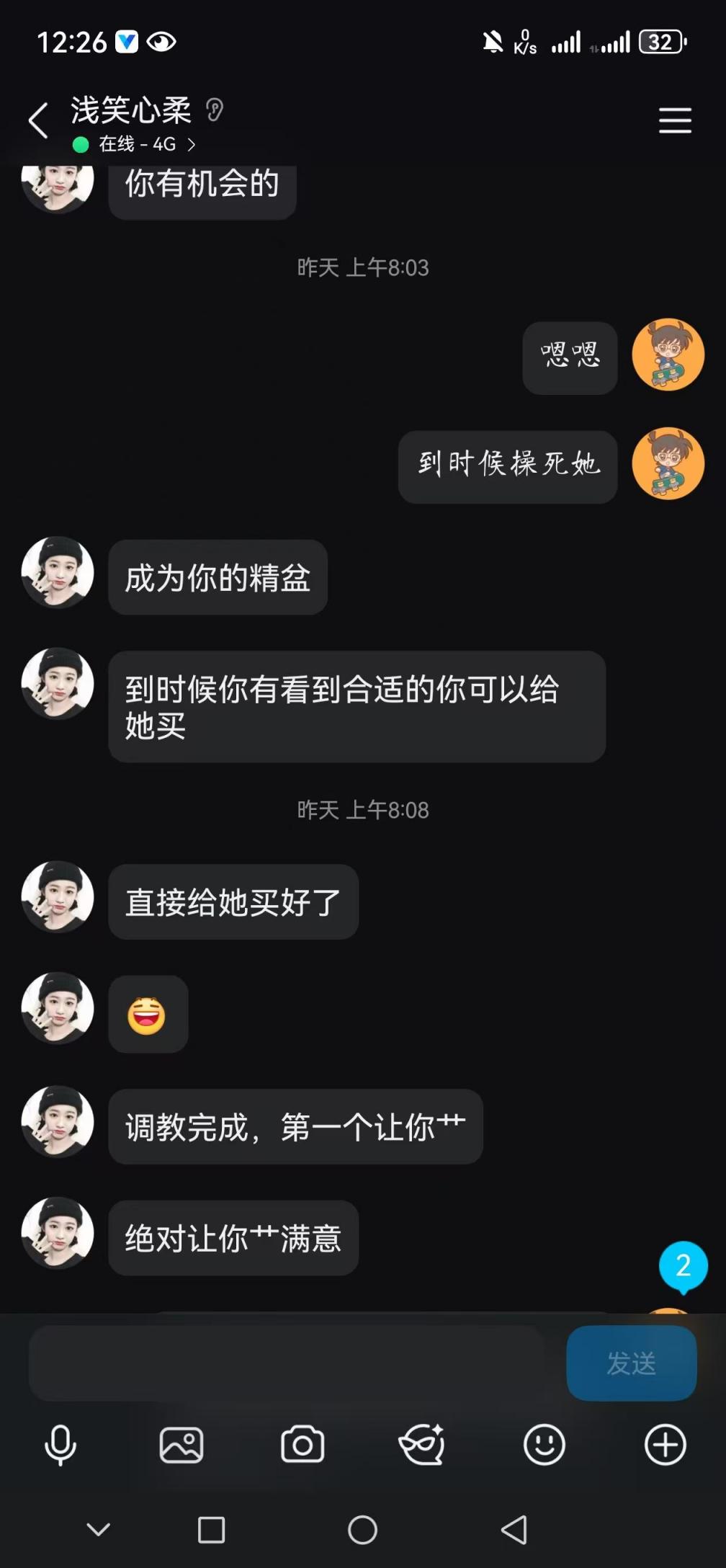Tap the 发送 send button

631,1363
